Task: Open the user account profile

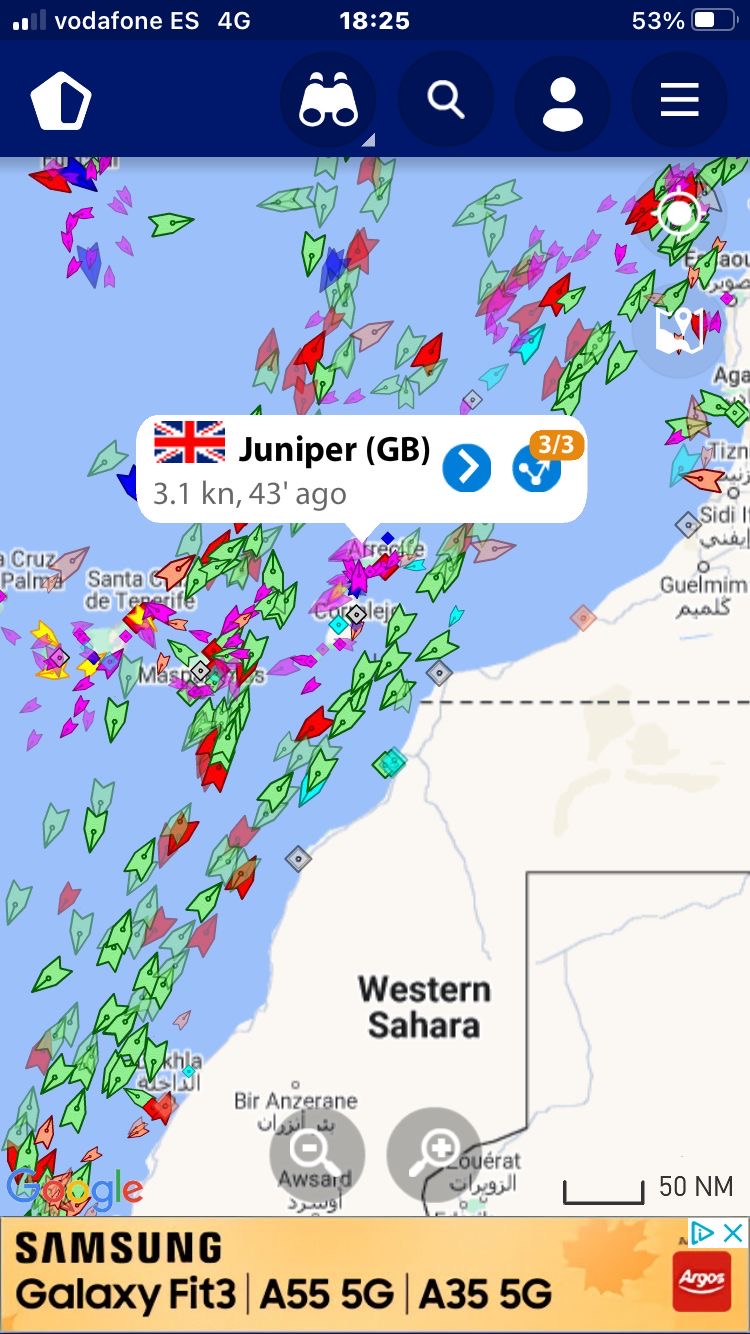Action: (562, 101)
